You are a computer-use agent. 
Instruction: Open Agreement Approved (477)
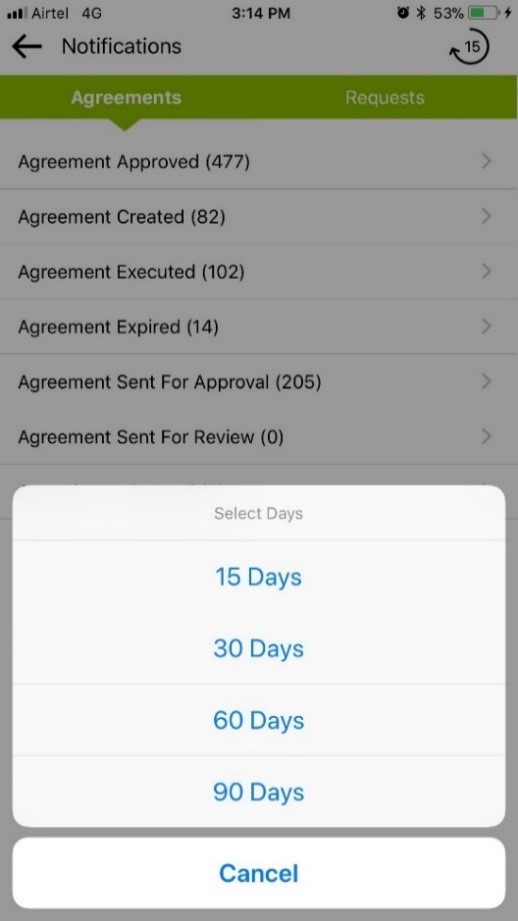click(x=259, y=162)
